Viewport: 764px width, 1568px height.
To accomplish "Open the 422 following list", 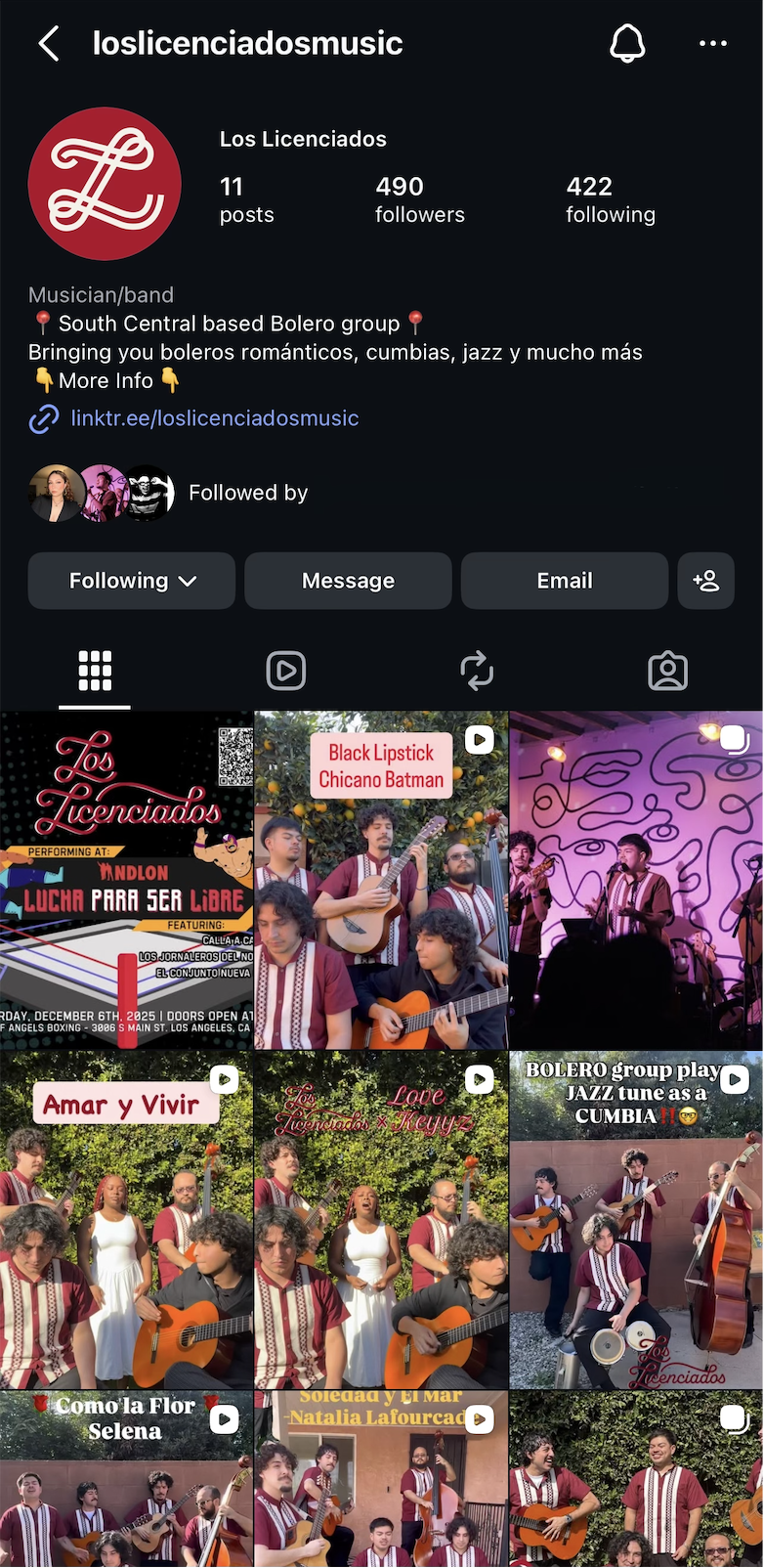I will [x=610, y=199].
